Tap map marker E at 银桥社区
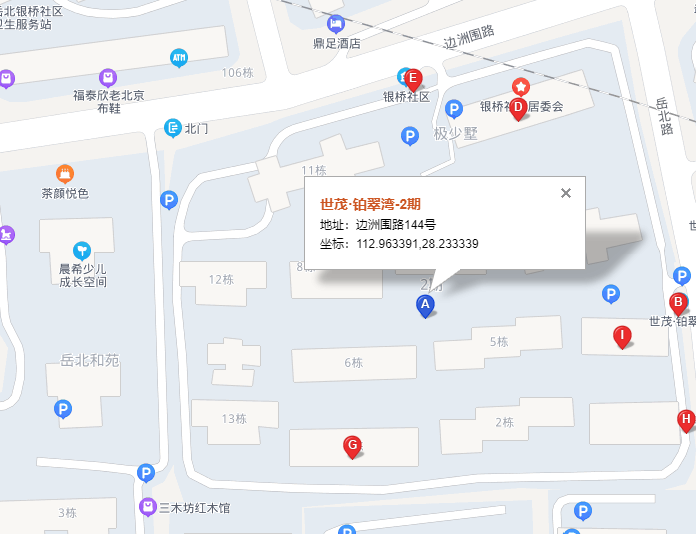696x534 pixels. tap(412, 77)
